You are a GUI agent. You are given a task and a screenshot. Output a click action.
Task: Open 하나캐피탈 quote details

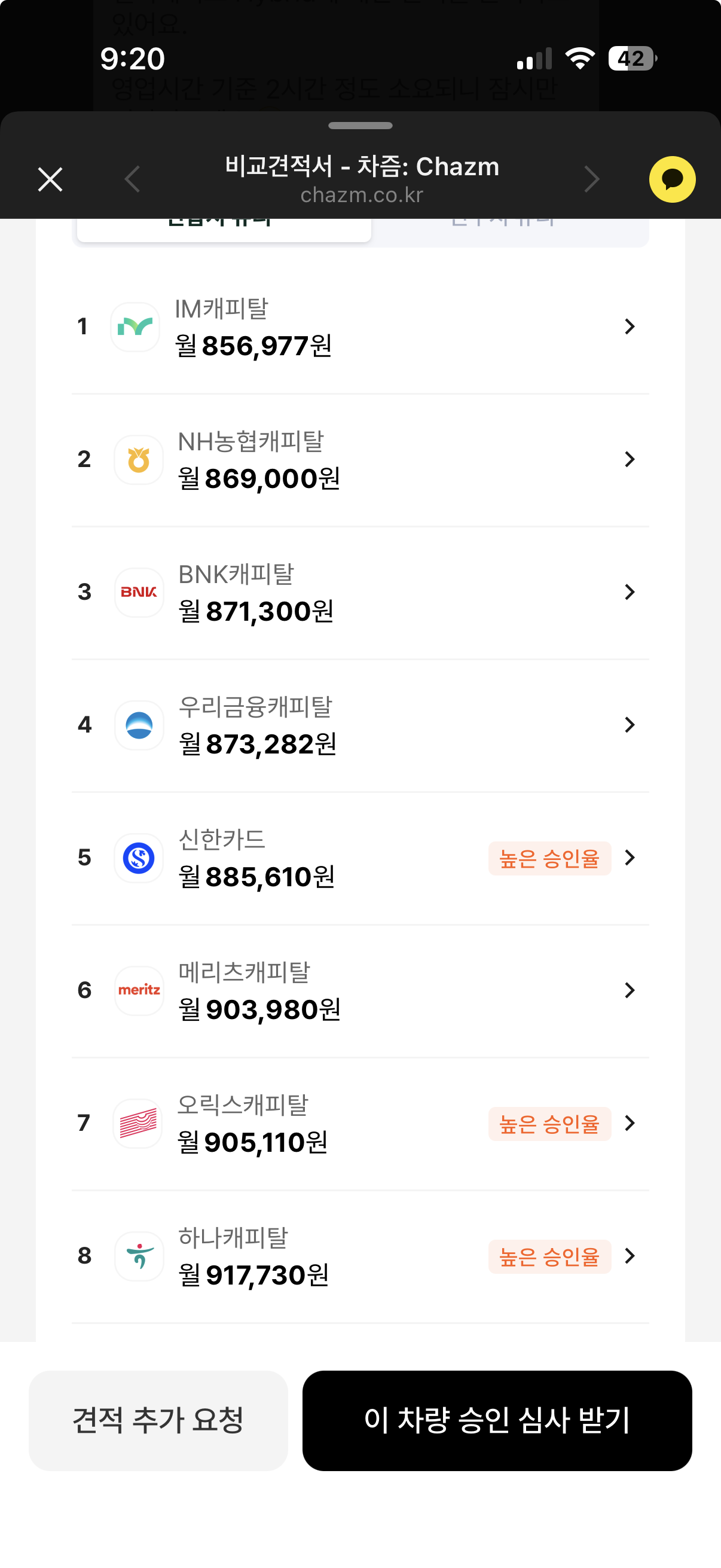coord(359,1256)
